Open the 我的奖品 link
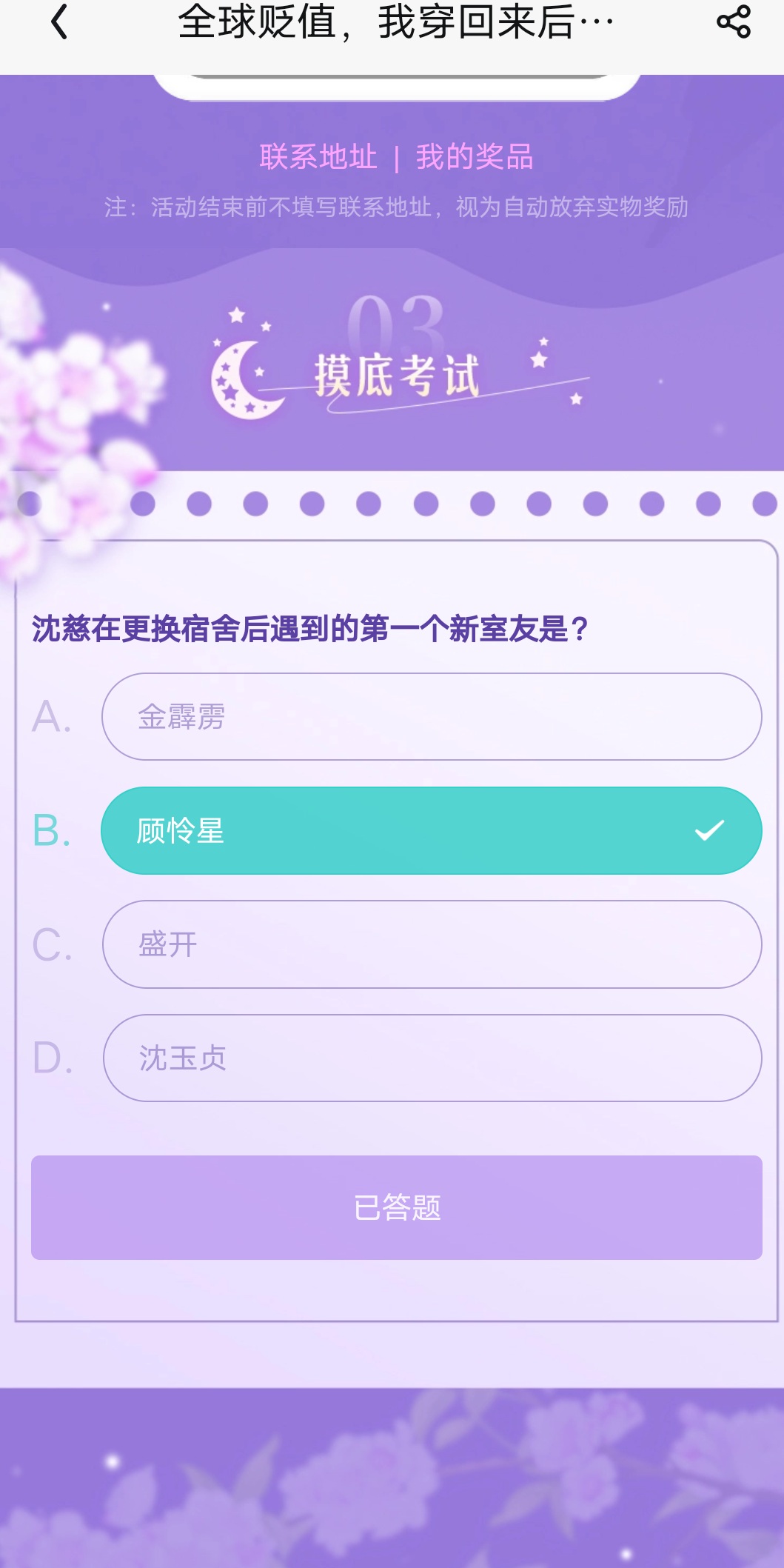 475,157
